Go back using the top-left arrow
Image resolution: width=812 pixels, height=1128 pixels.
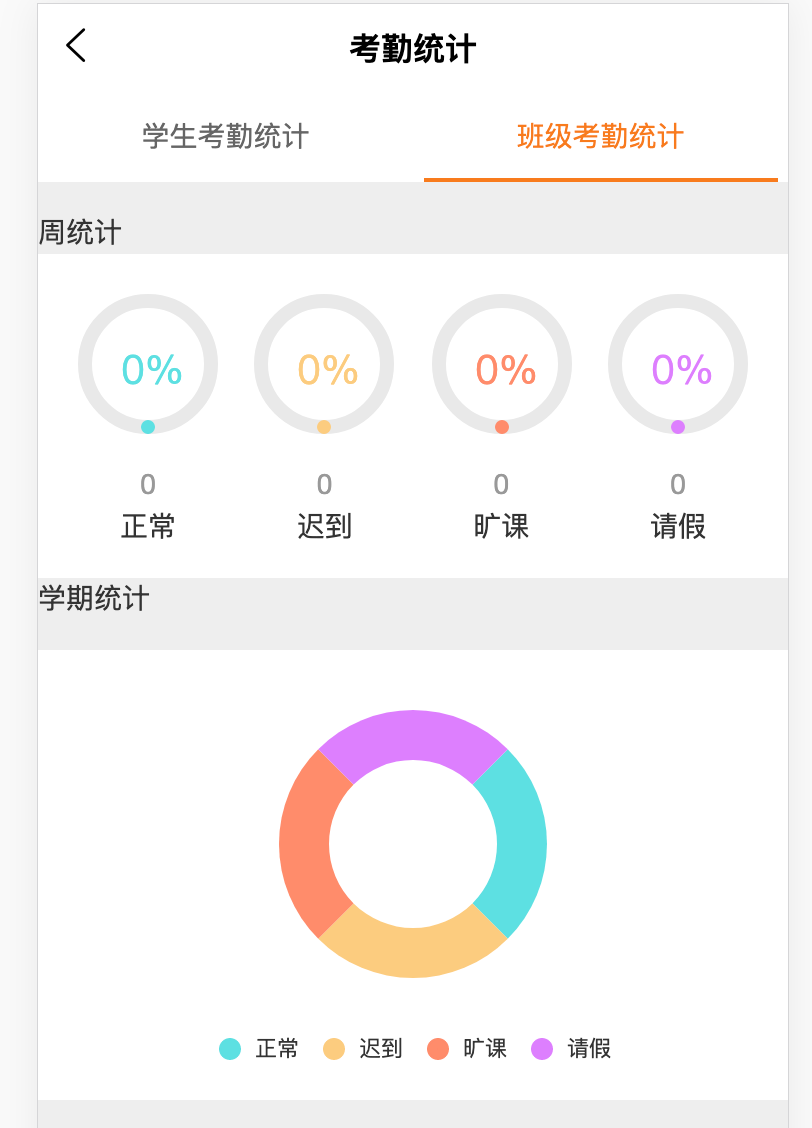click(76, 46)
